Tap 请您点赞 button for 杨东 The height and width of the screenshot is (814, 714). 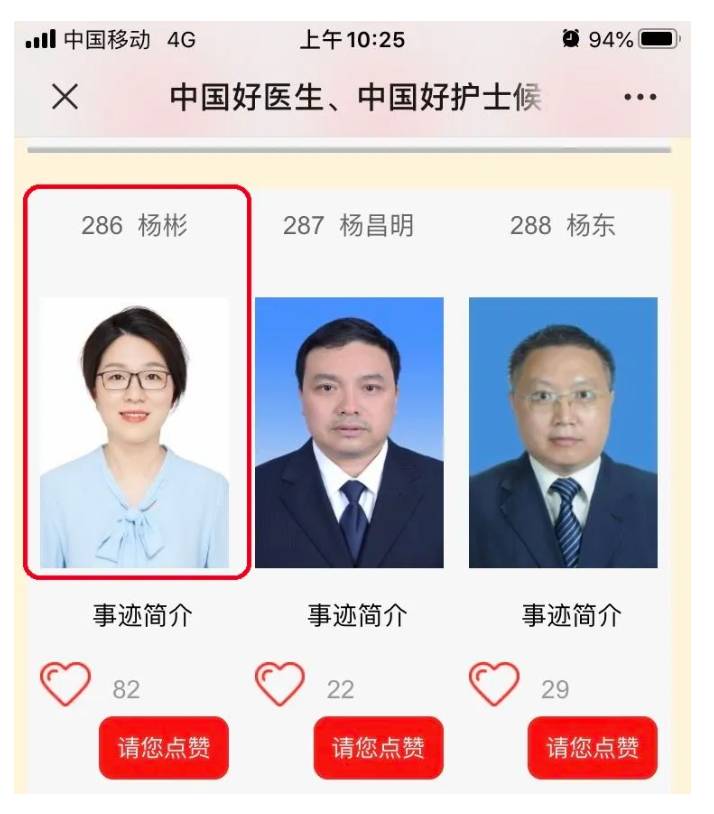click(592, 747)
